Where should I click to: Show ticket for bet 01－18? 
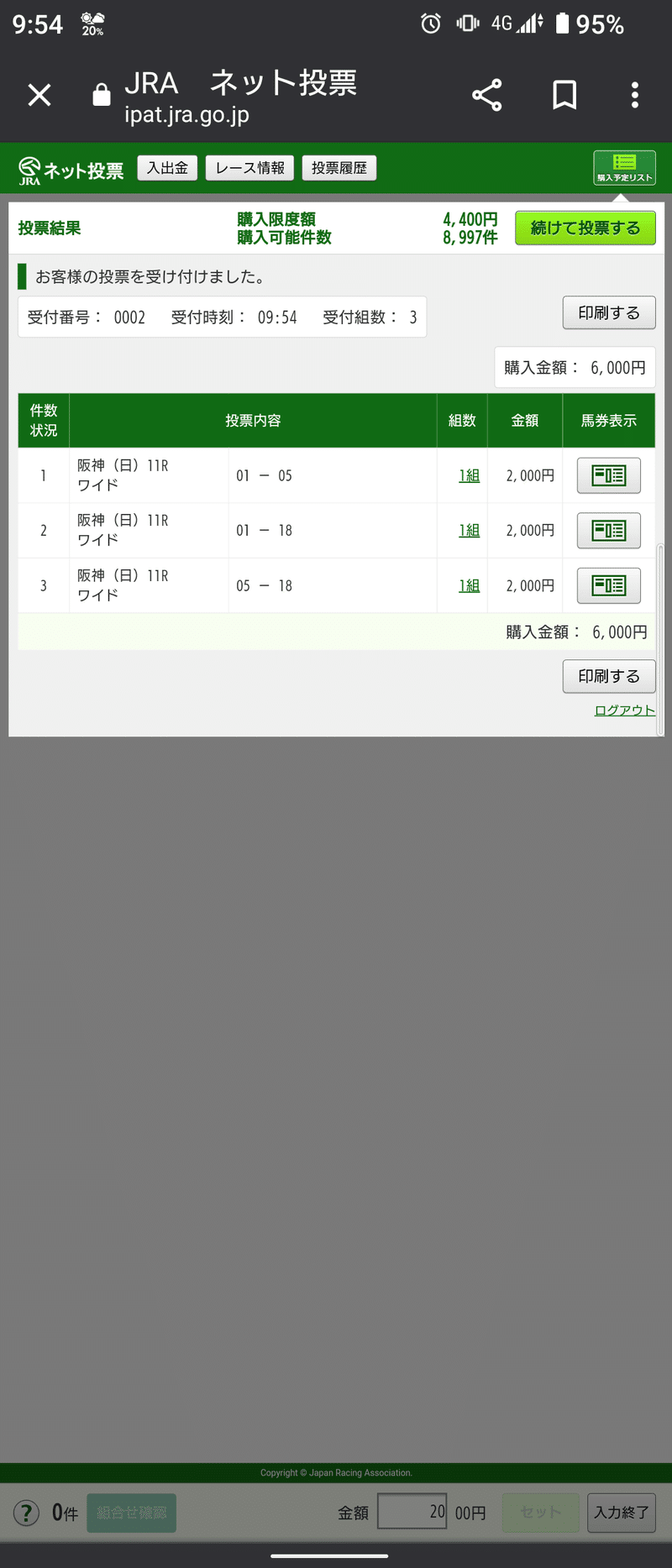(x=608, y=530)
